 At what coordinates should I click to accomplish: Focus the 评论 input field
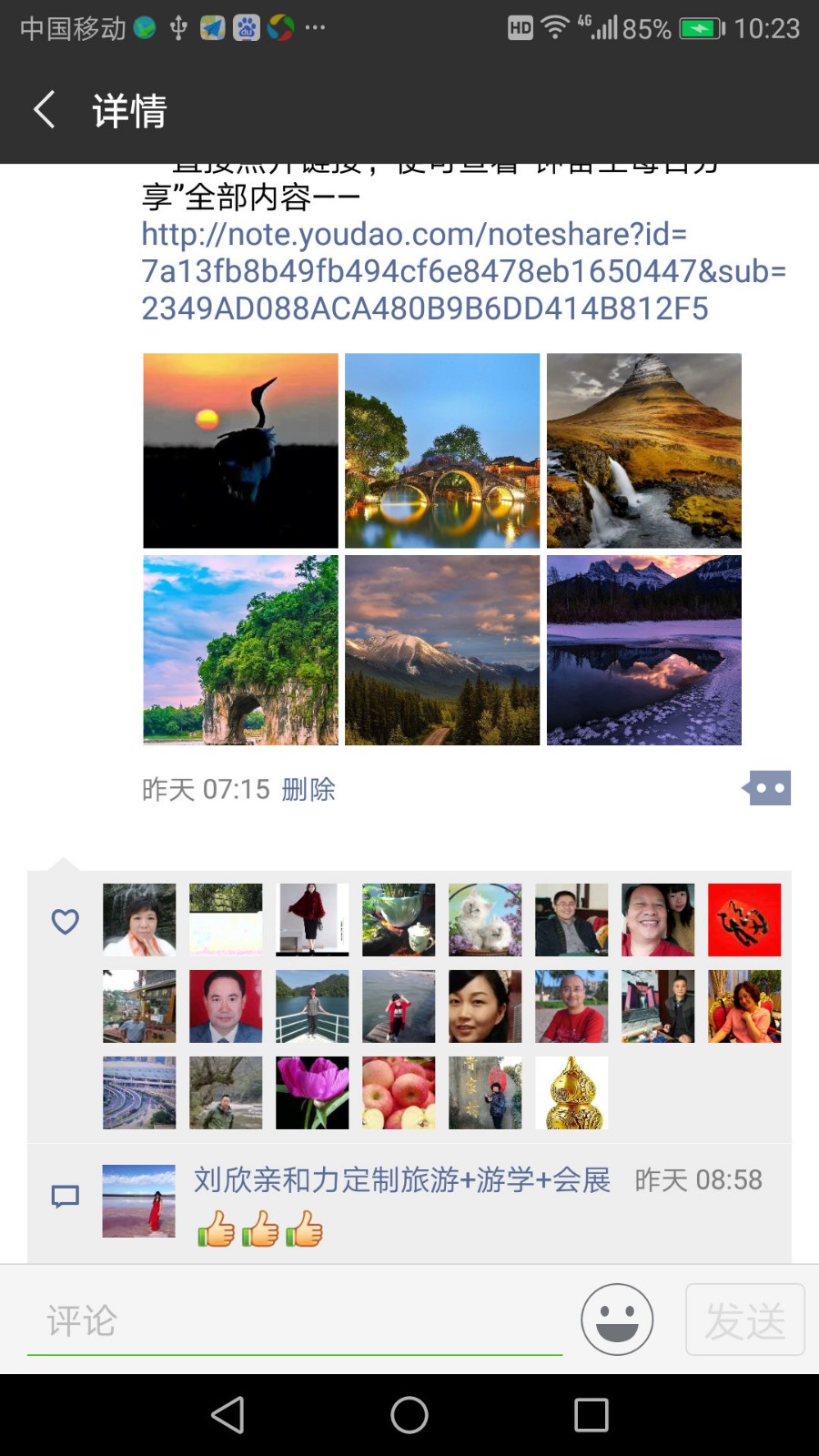pos(294,1320)
